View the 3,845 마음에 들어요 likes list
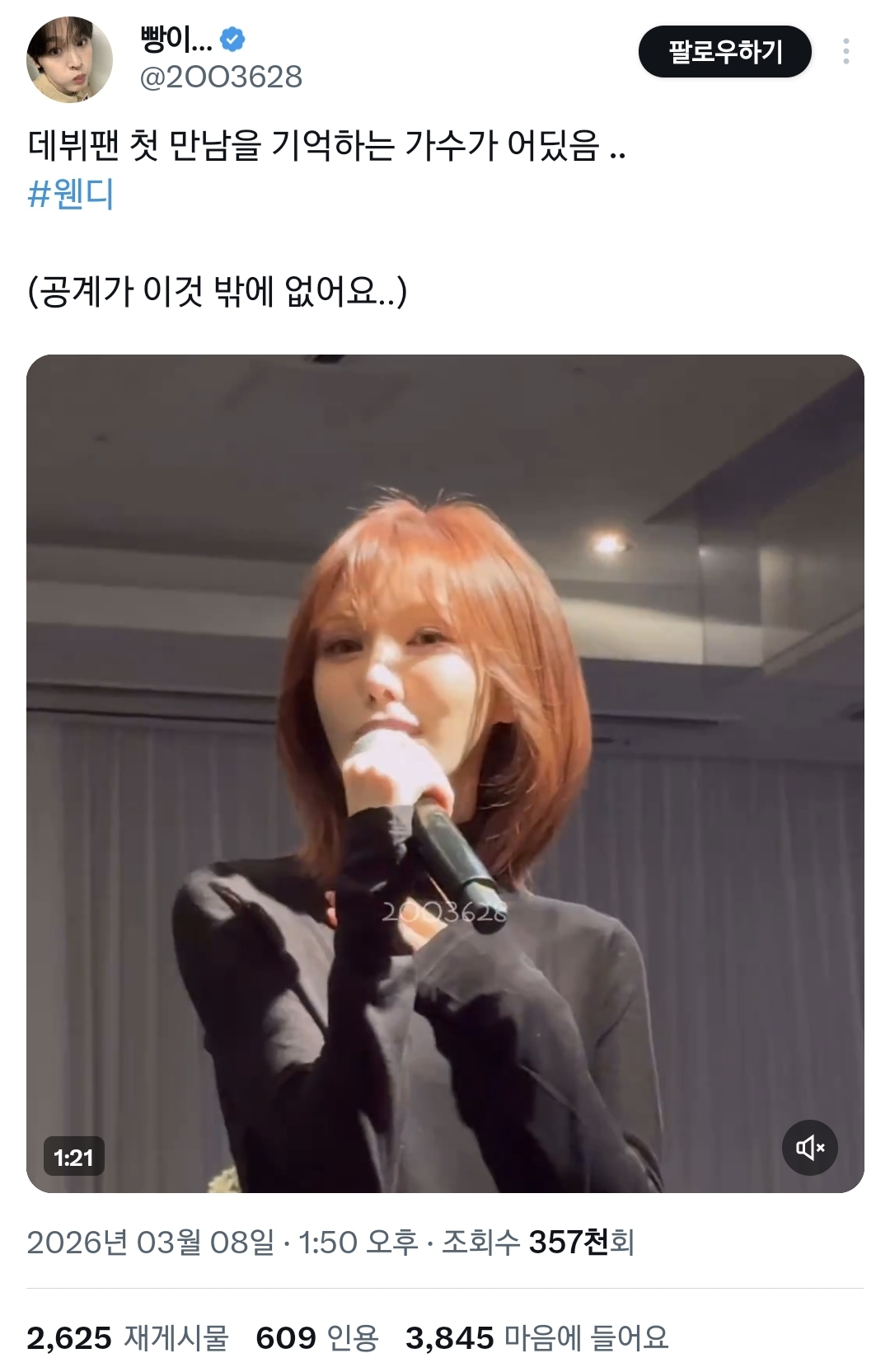 coord(536,1337)
